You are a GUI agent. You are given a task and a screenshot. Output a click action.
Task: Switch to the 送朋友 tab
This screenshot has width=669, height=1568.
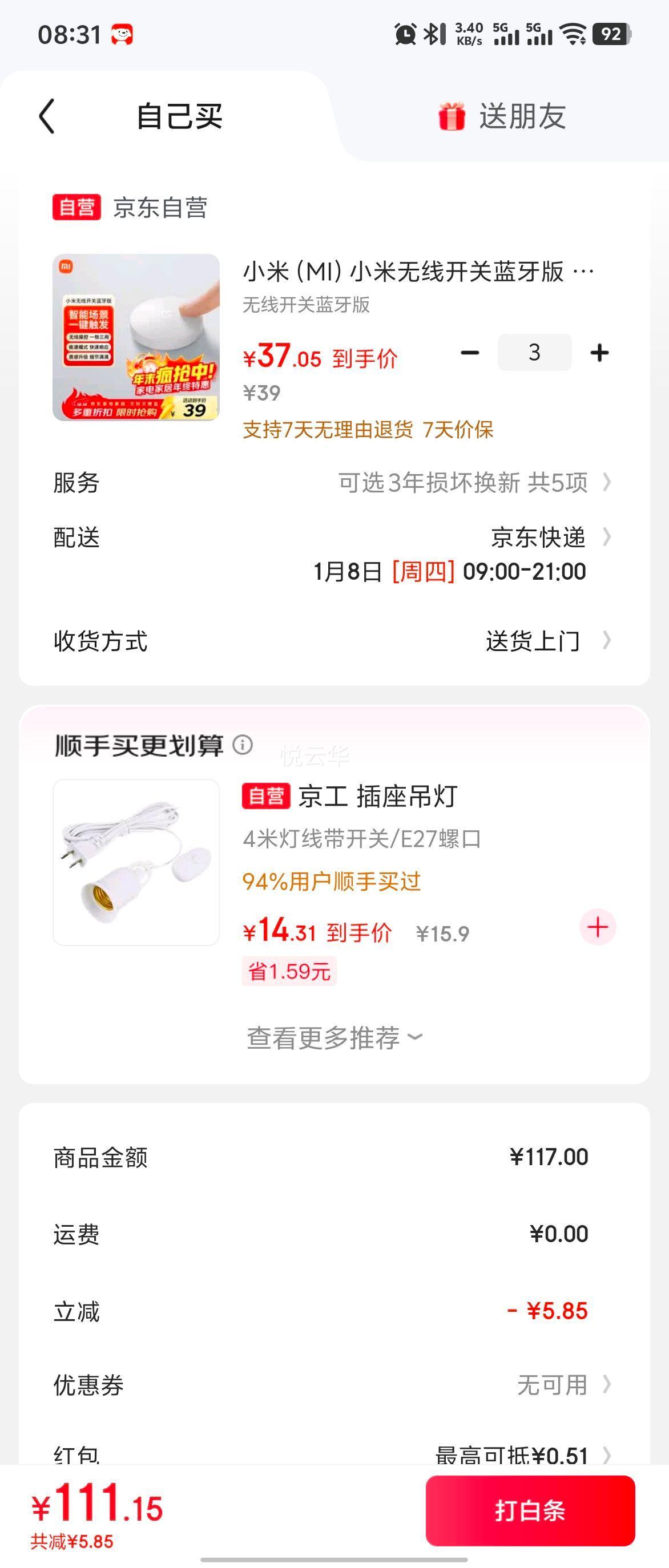(503, 116)
